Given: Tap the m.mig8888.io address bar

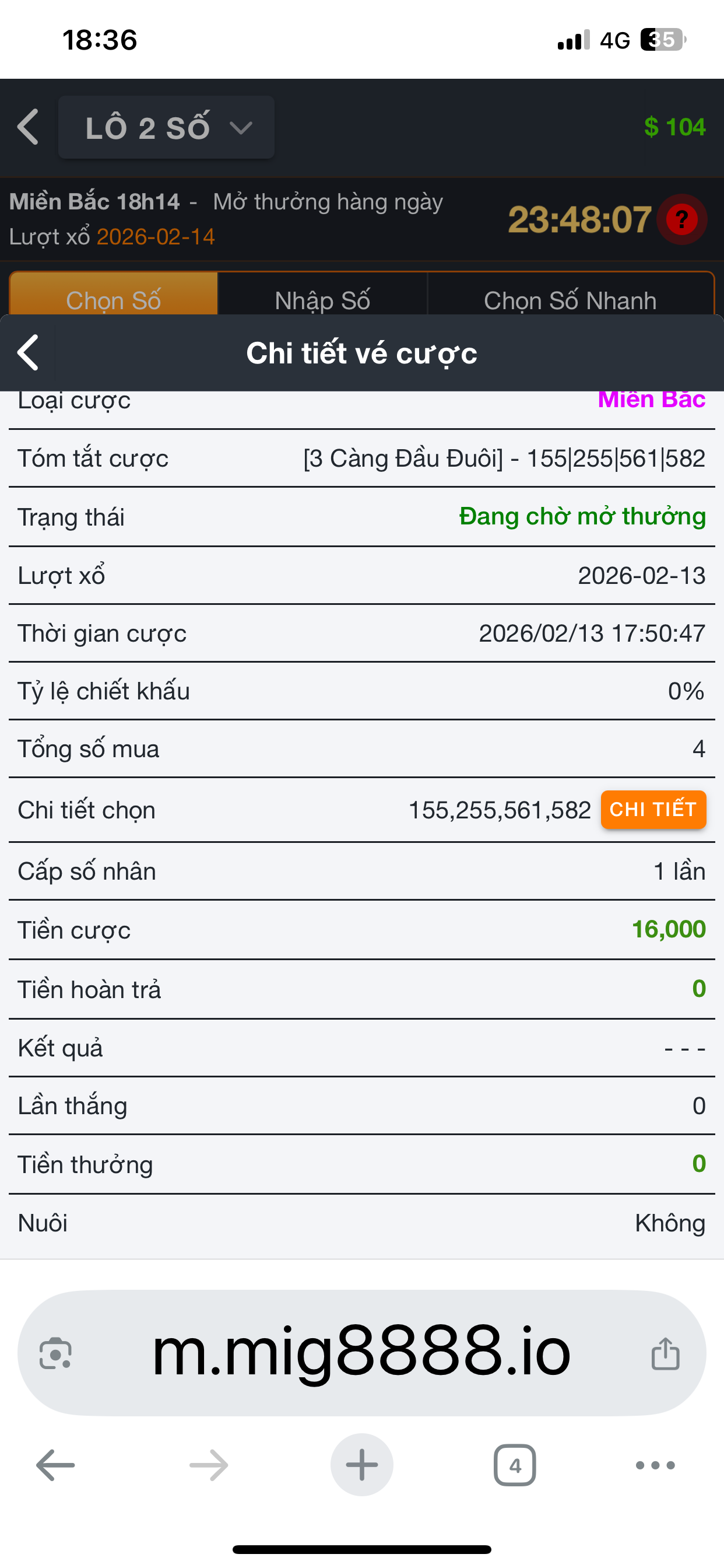Looking at the screenshot, I should [x=361, y=1353].
